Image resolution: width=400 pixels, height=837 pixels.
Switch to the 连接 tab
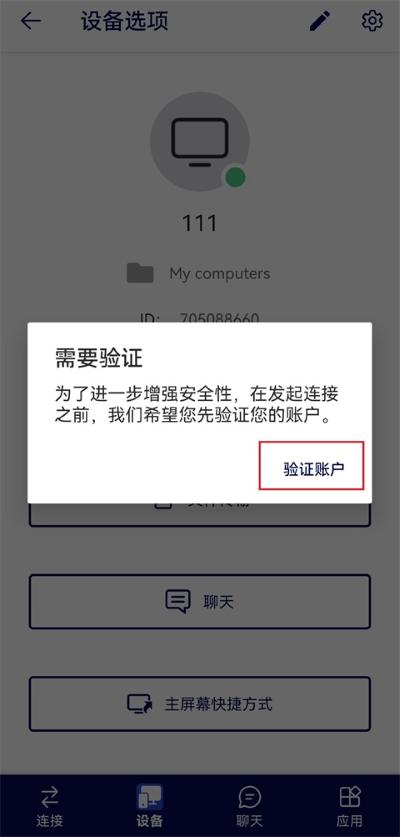point(50,807)
